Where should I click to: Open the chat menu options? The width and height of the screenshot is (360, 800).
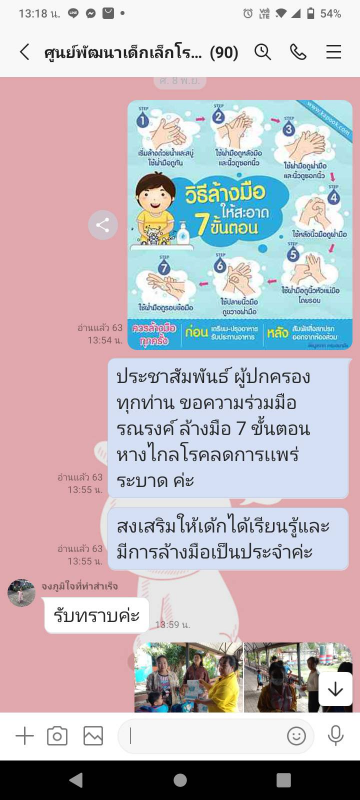333,52
